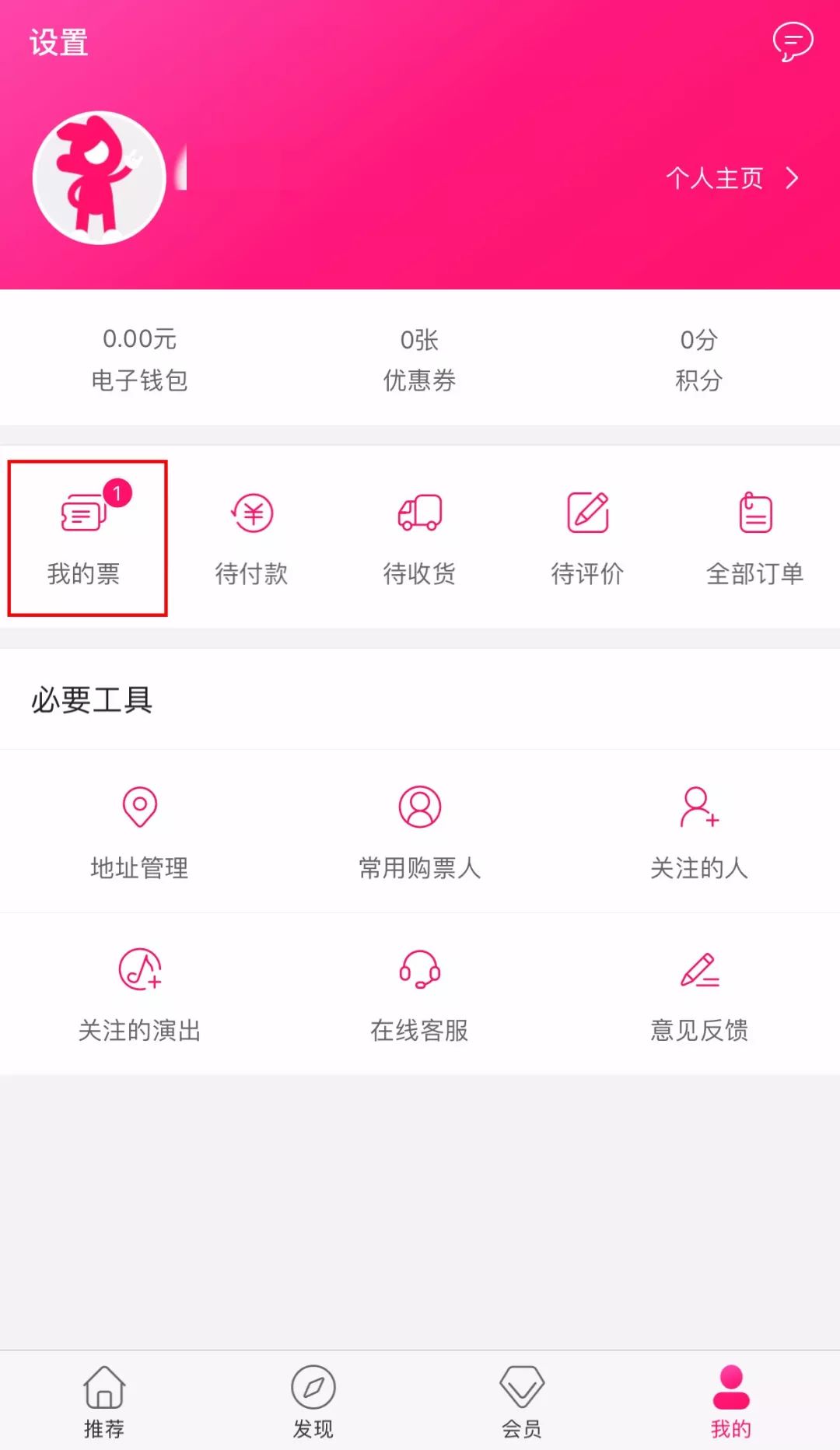Open 电子钱包 e-wallet balance
The image size is (840, 1450).
pyautogui.click(x=139, y=359)
